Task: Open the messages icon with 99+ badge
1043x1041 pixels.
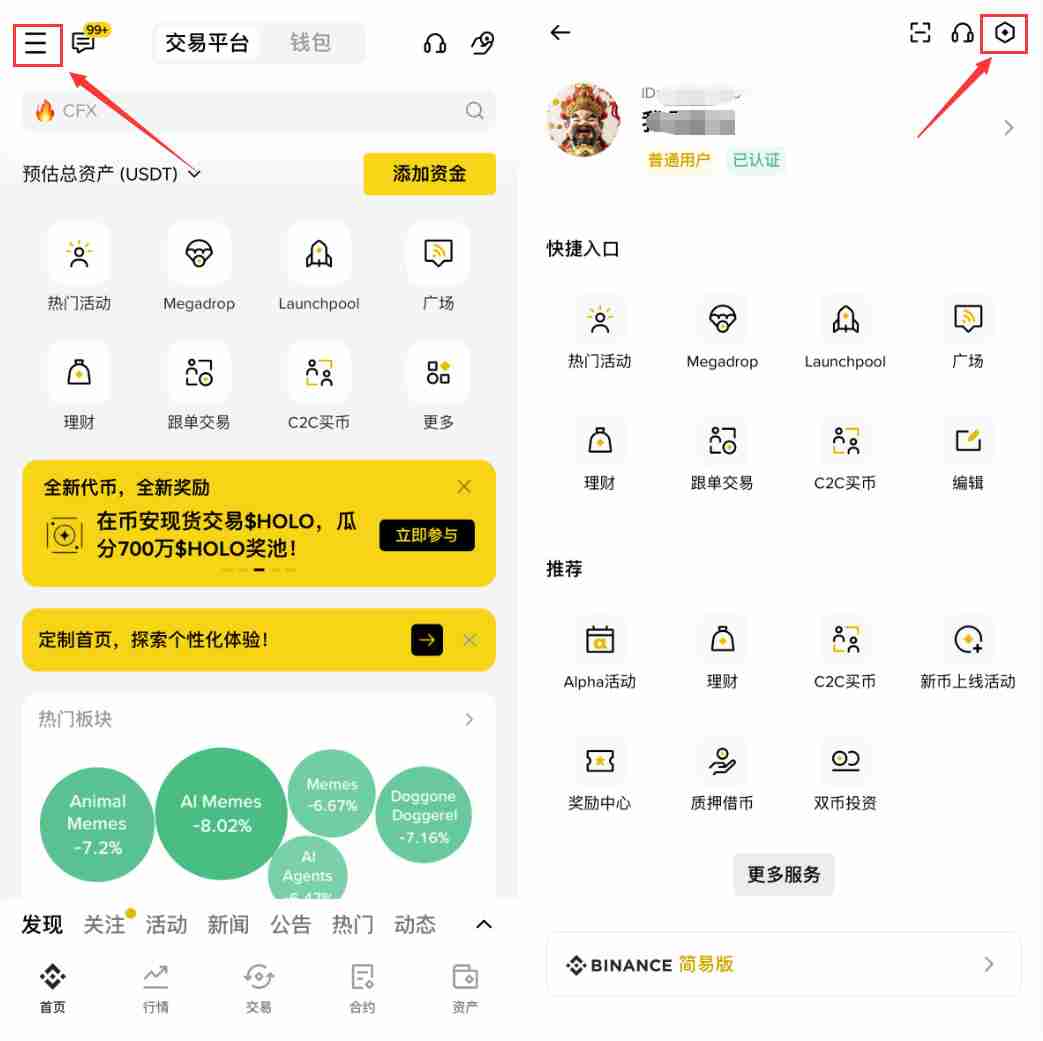Action: pos(85,44)
